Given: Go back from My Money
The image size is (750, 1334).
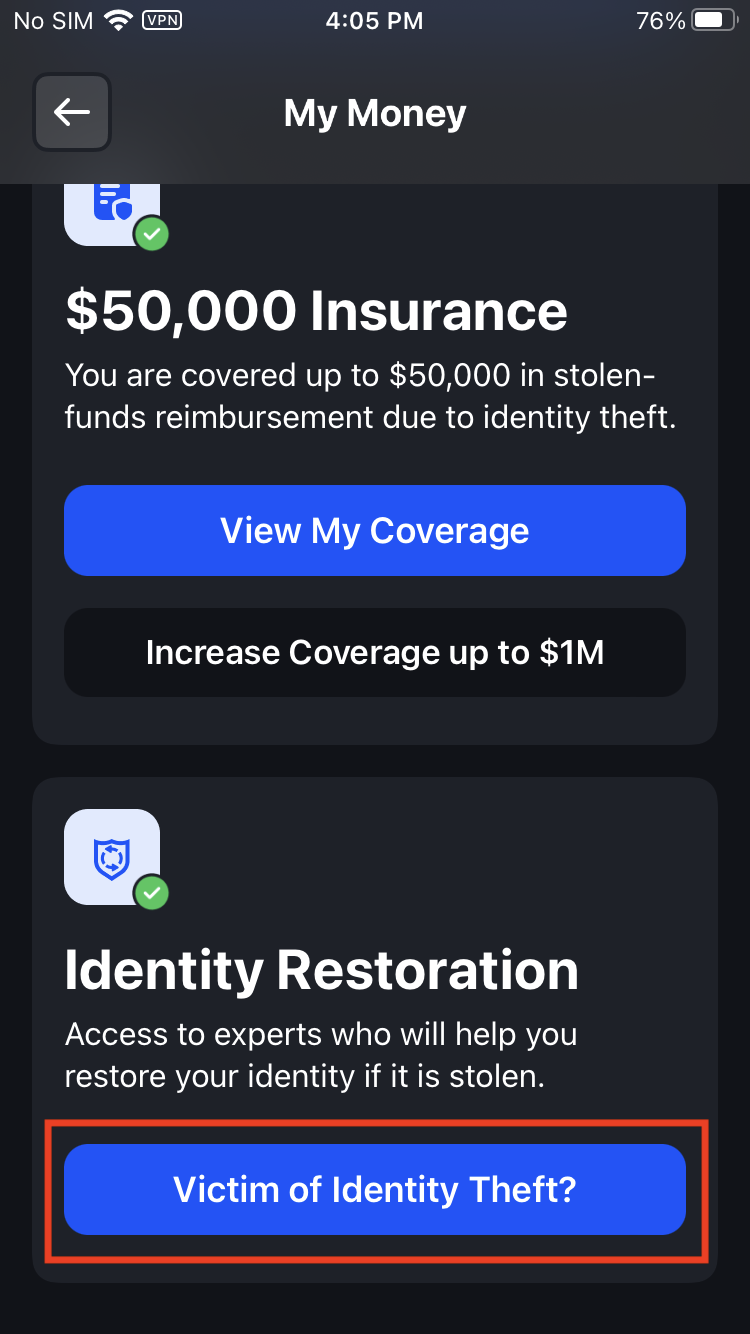Looking at the screenshot, I should 72,112.
